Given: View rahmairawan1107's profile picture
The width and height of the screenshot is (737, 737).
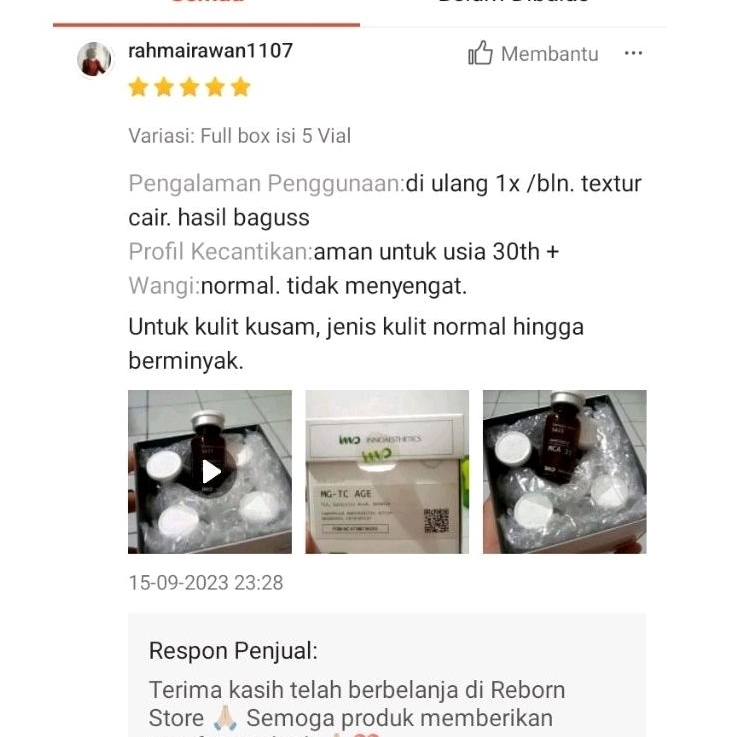Looking at the screenshot, I should pos(95,60).
